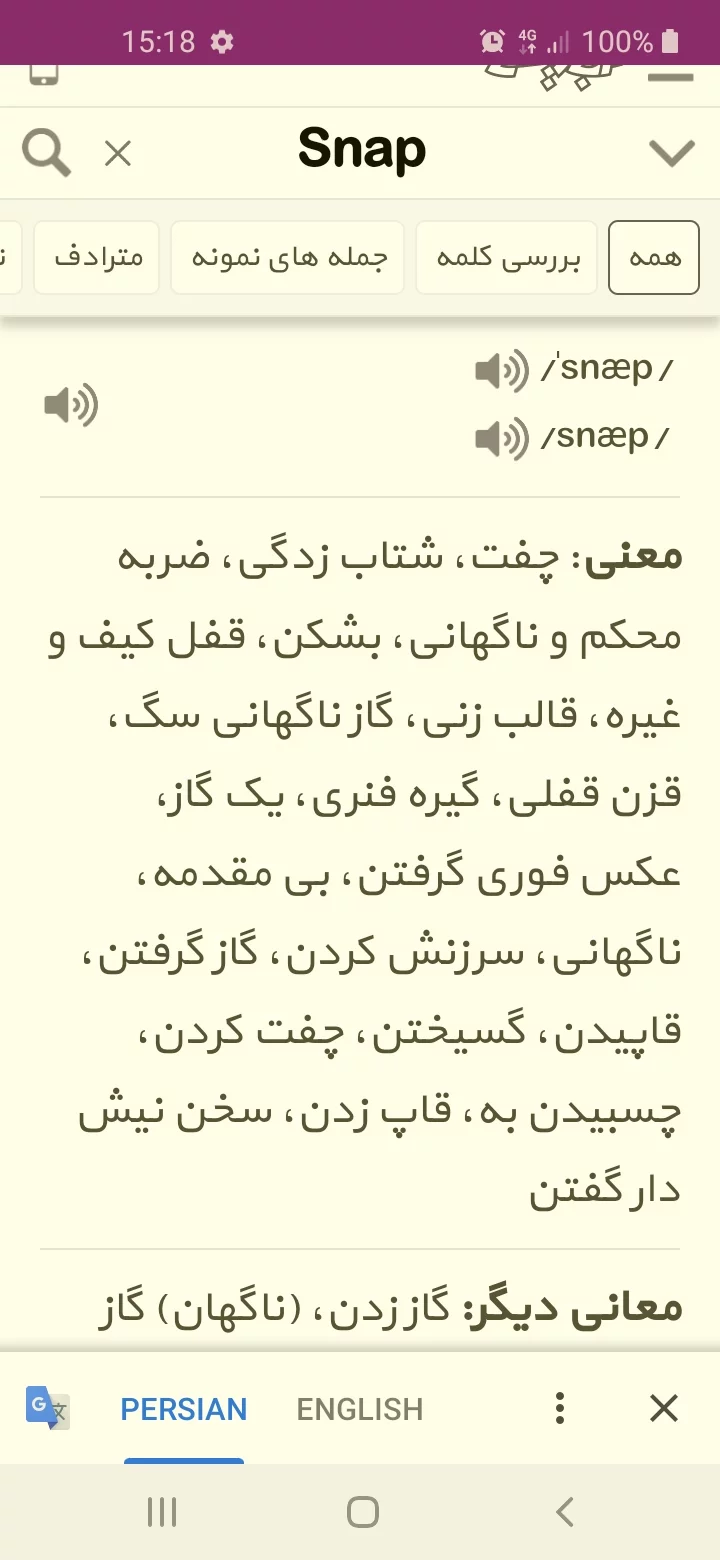This screenshot has height=1560, width=720.
Task: Clear the search with the X icon
Action: pos(117,153)
